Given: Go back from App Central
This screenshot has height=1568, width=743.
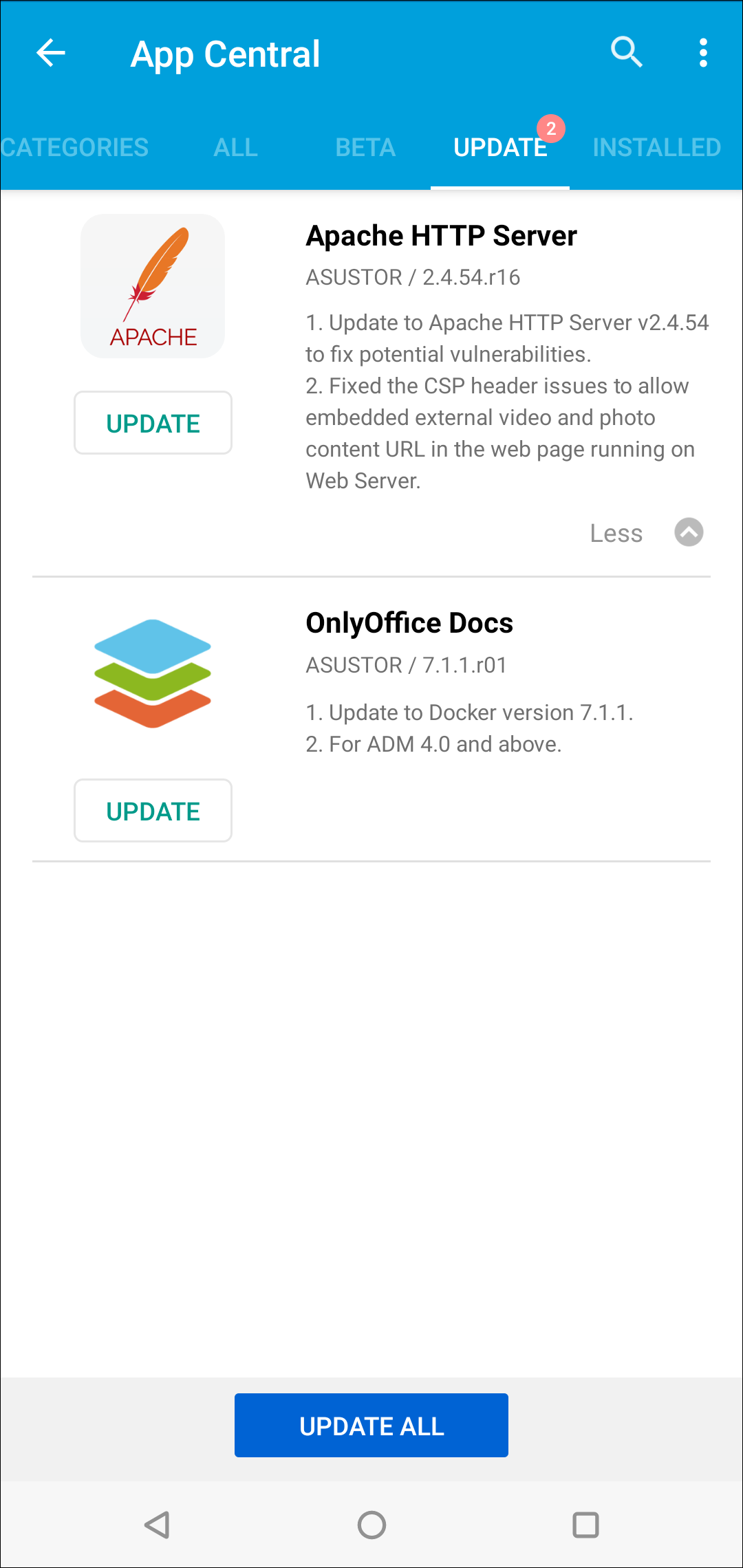Looking at the screenshot, I should click(x=51, y=53).
